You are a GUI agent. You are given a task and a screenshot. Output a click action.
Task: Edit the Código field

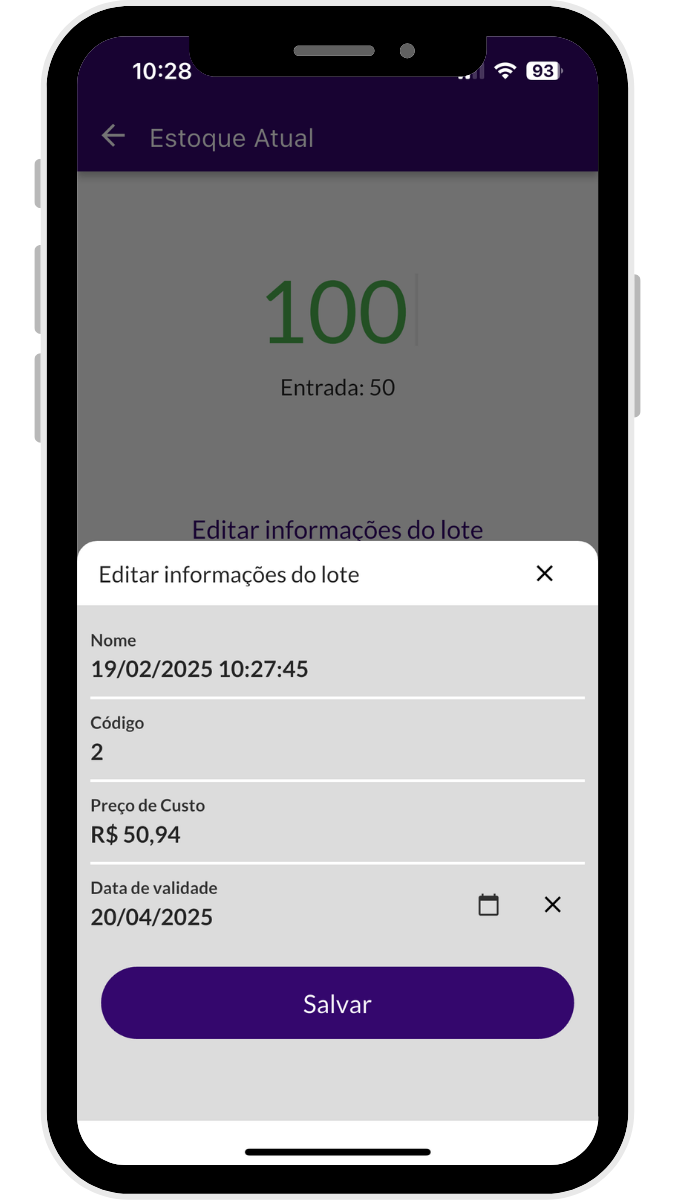338,740
